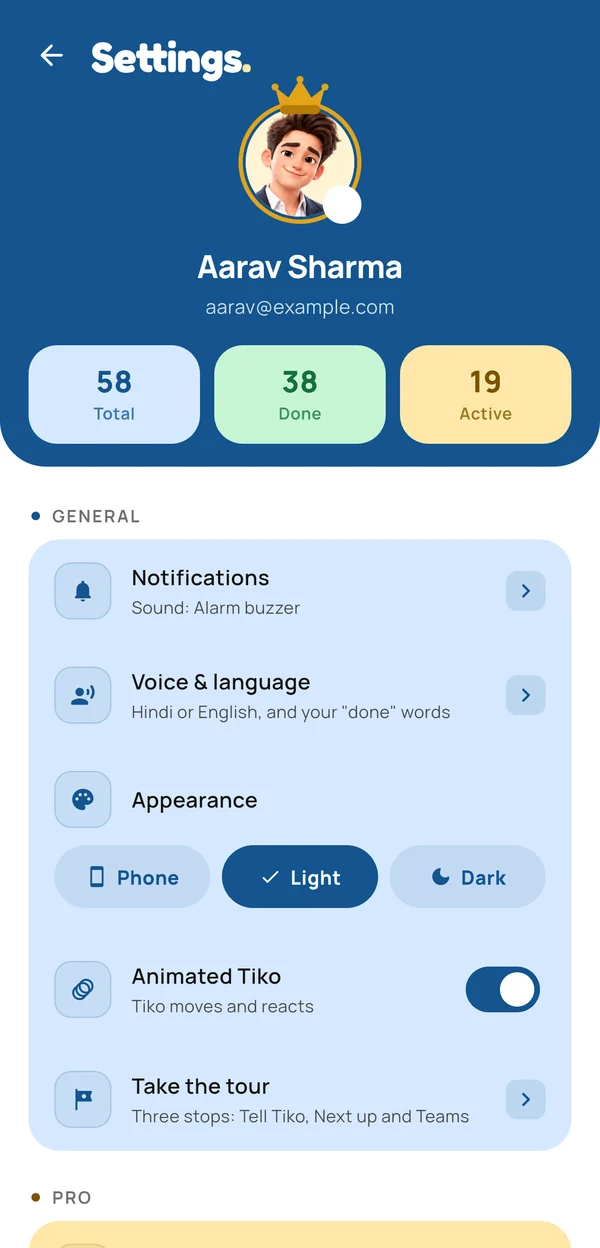Switch to Dark appearance
The height and width of the screenshot is (1248, 600).
[468, 877]
